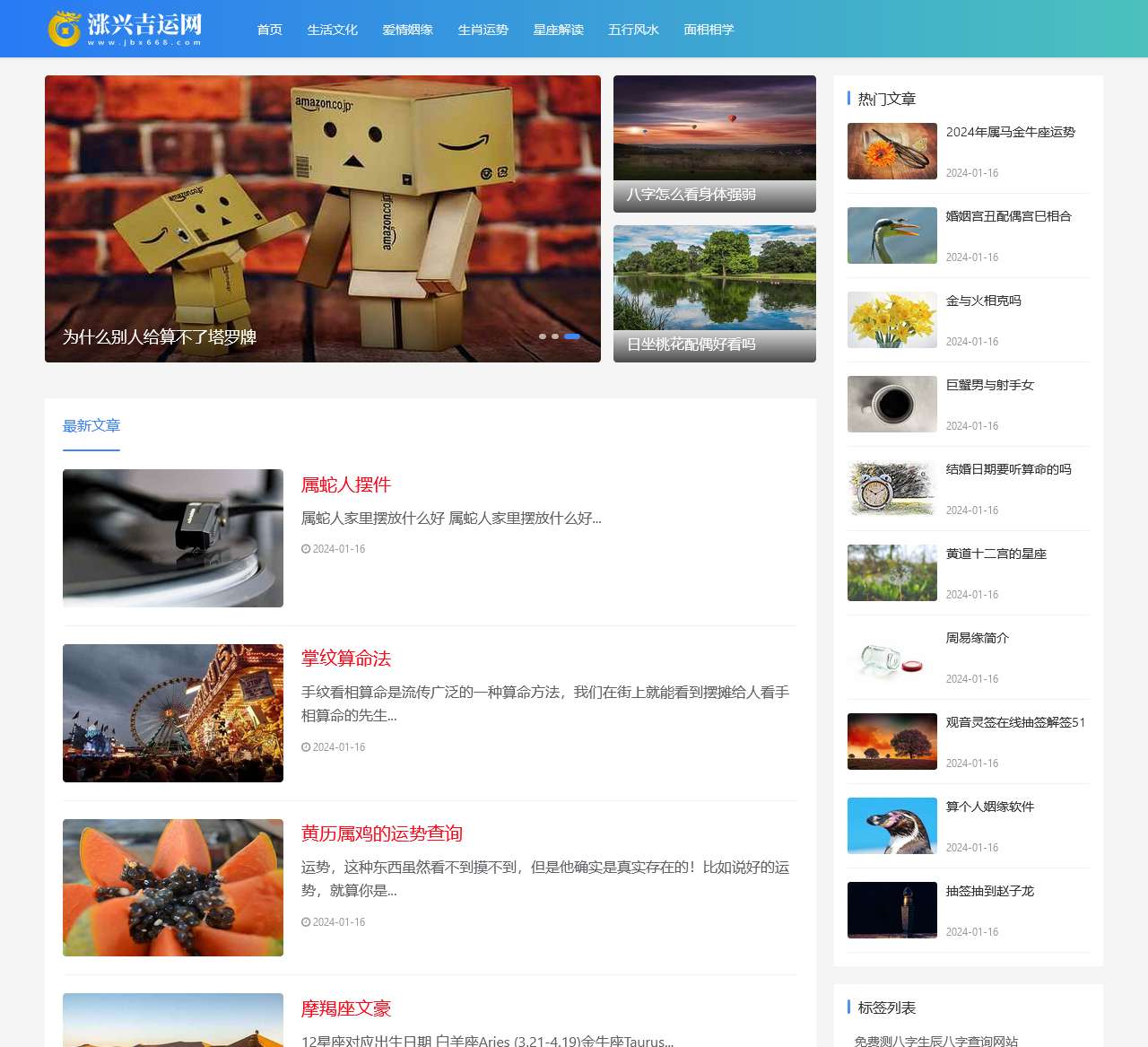Open hot article 2024年属马金牛座运势

(1010, 132)
